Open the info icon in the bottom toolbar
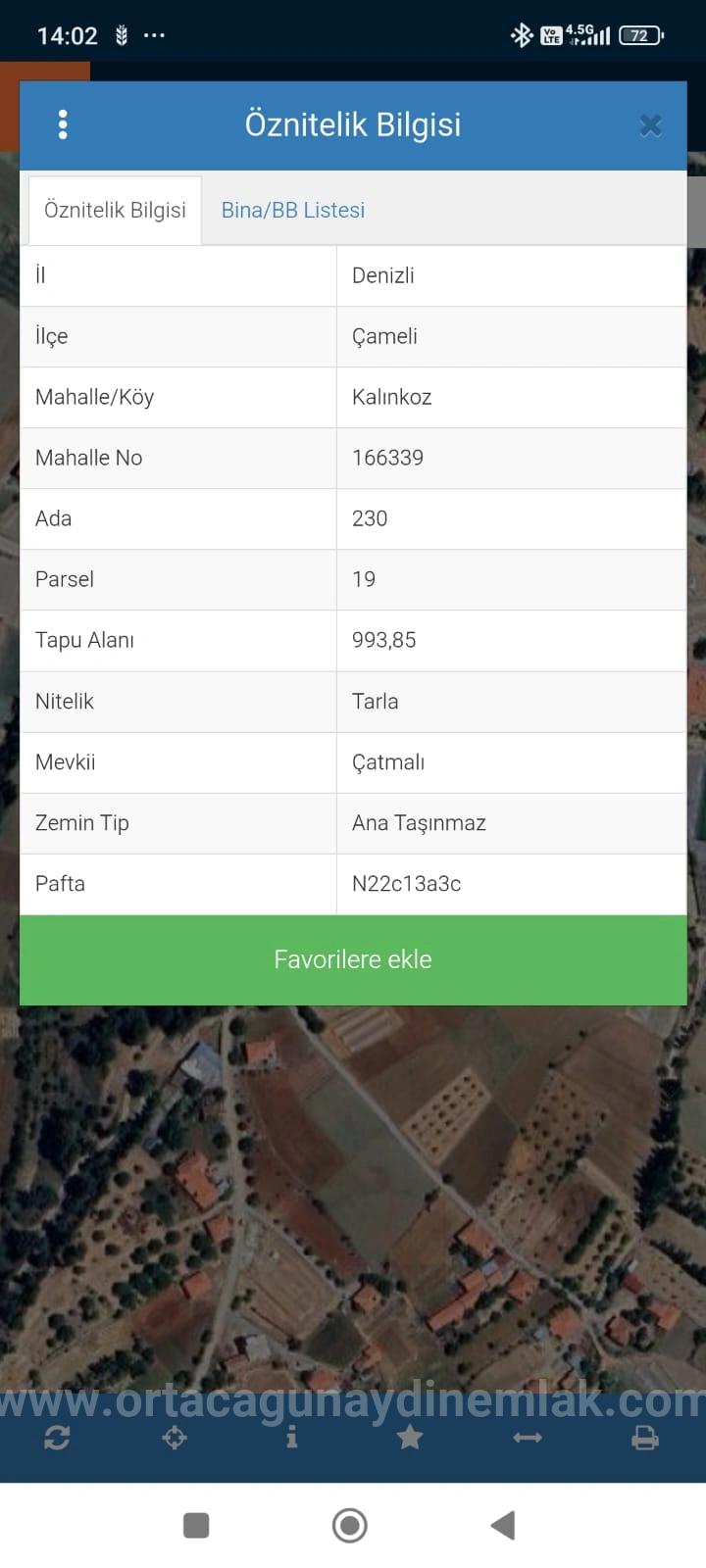This screenshot has width=706, height=1568. click(291, 1438)
